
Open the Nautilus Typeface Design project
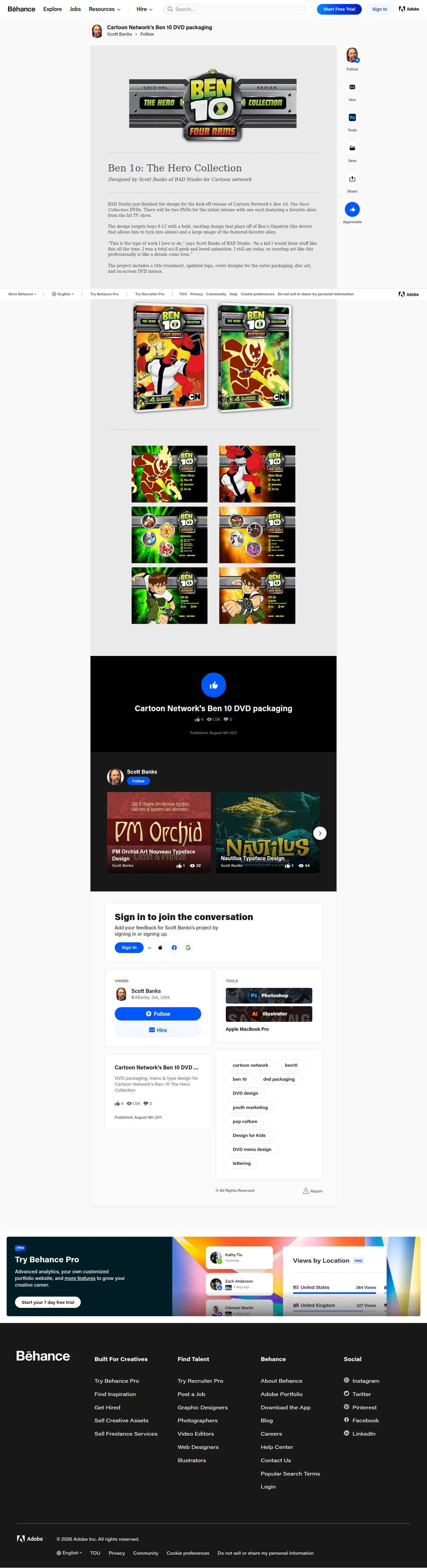pyautogui.click(x=268, y=832)
